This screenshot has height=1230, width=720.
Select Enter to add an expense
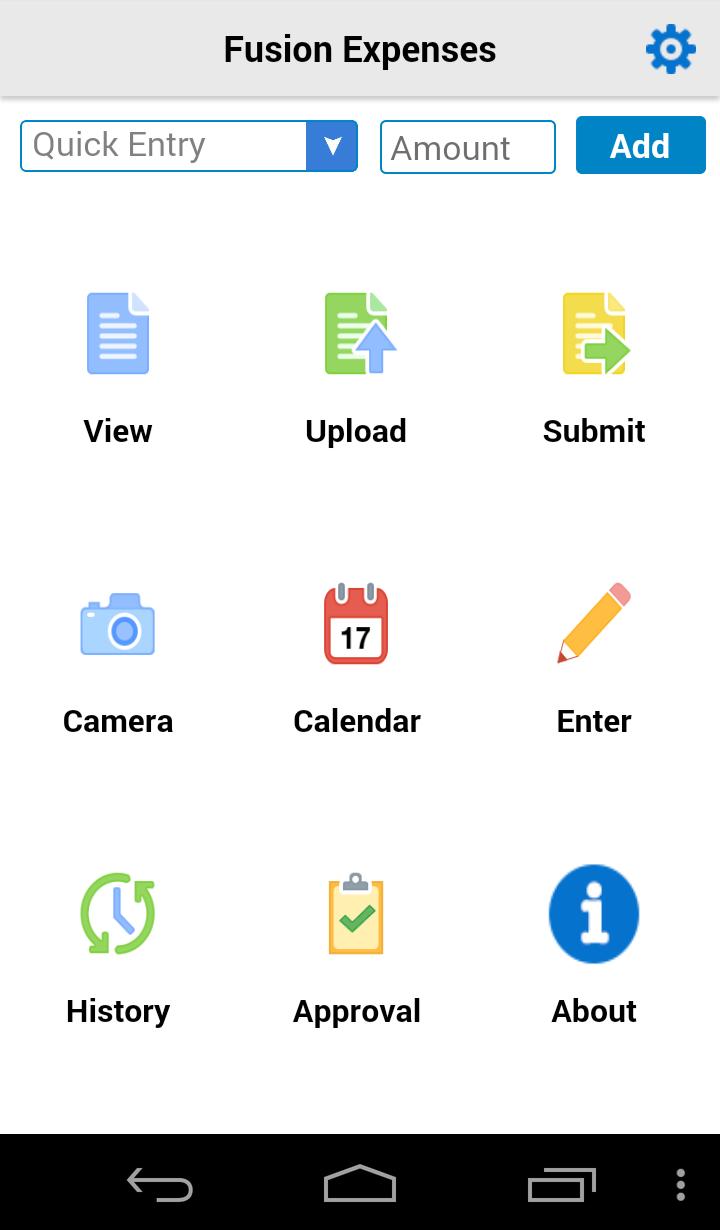pos(594,655)
